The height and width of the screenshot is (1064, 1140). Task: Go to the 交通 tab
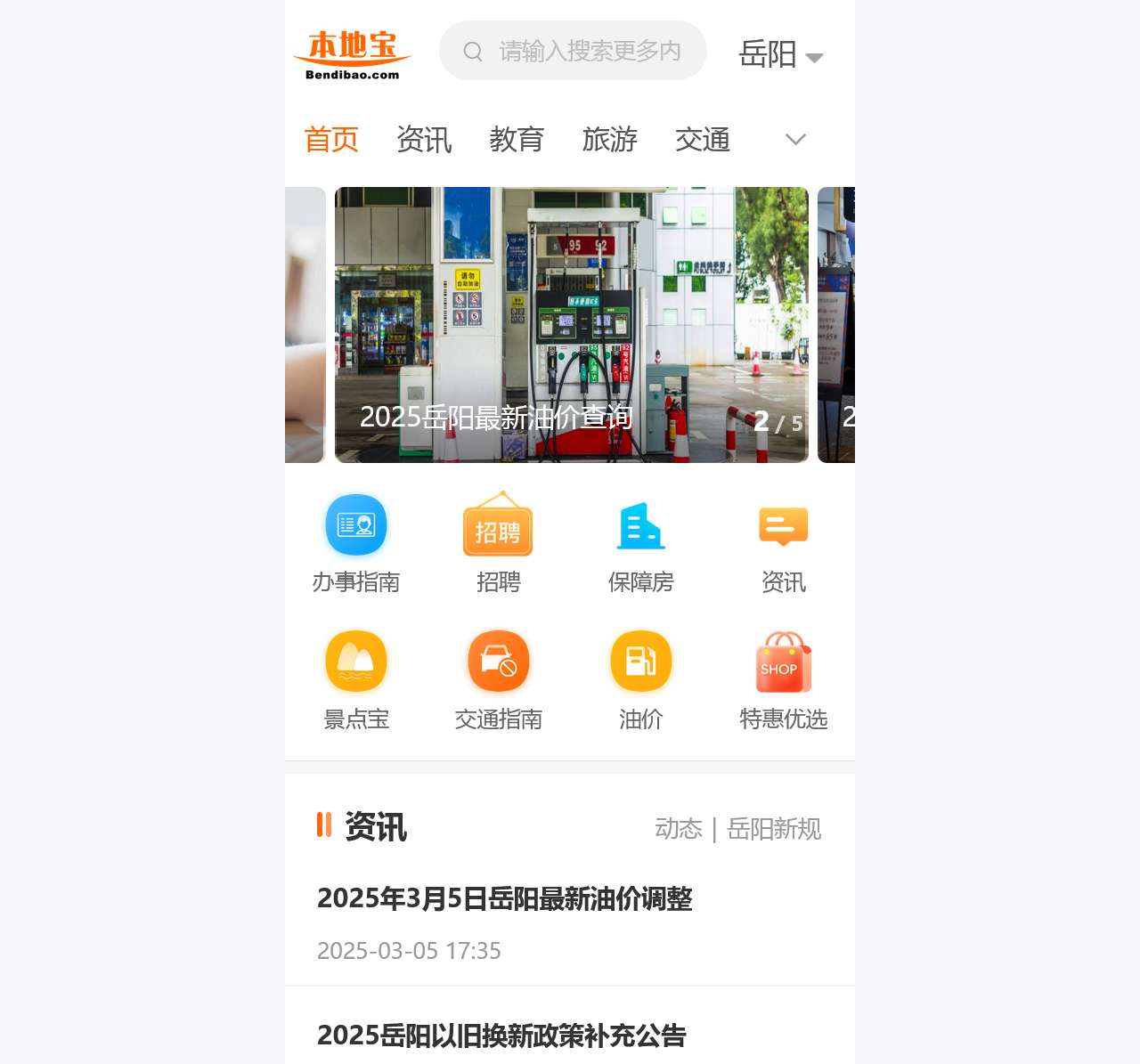pyautogui.click(x=702, y=140)
